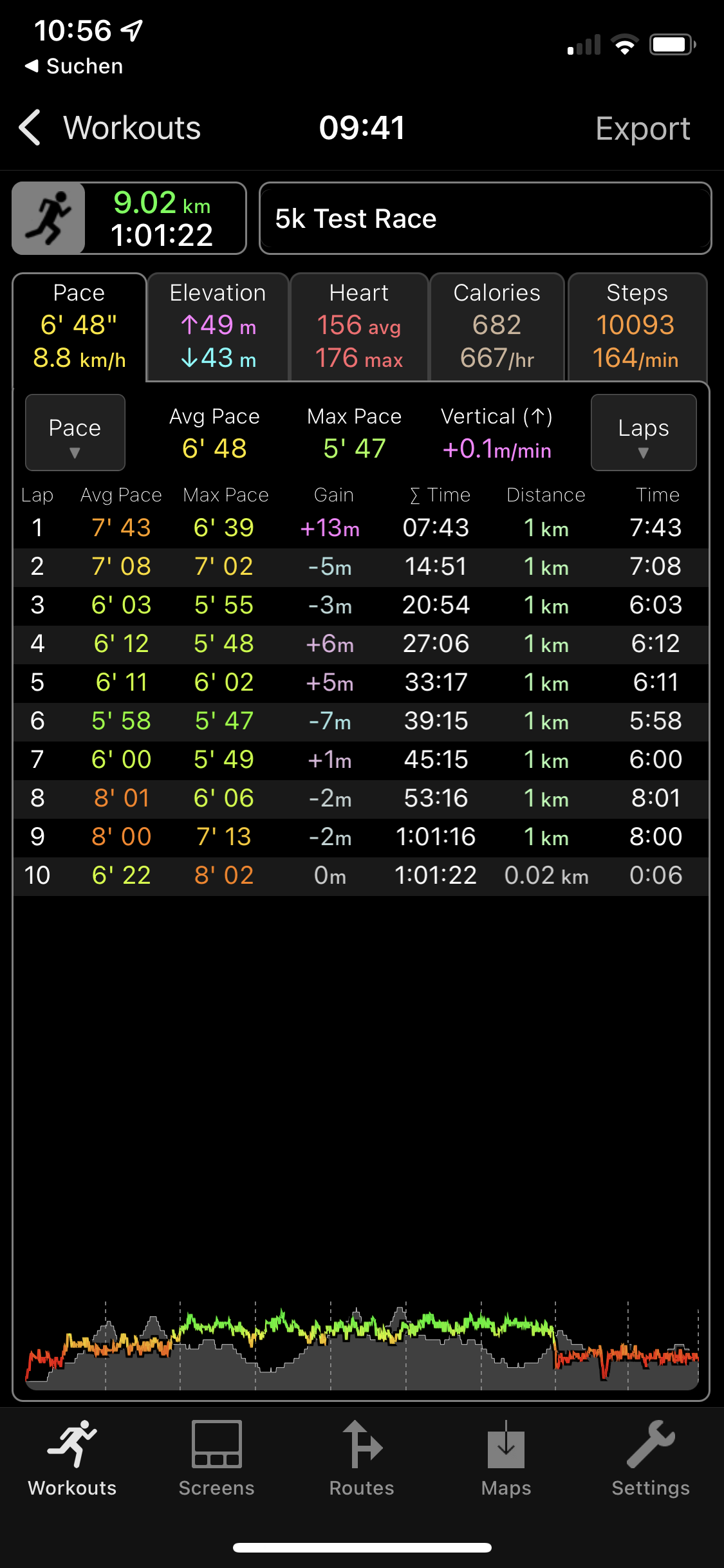Switch to the Calories tab
This screenshot has width=724, height=1568.
pyautogui.click(x=497, y=327)
